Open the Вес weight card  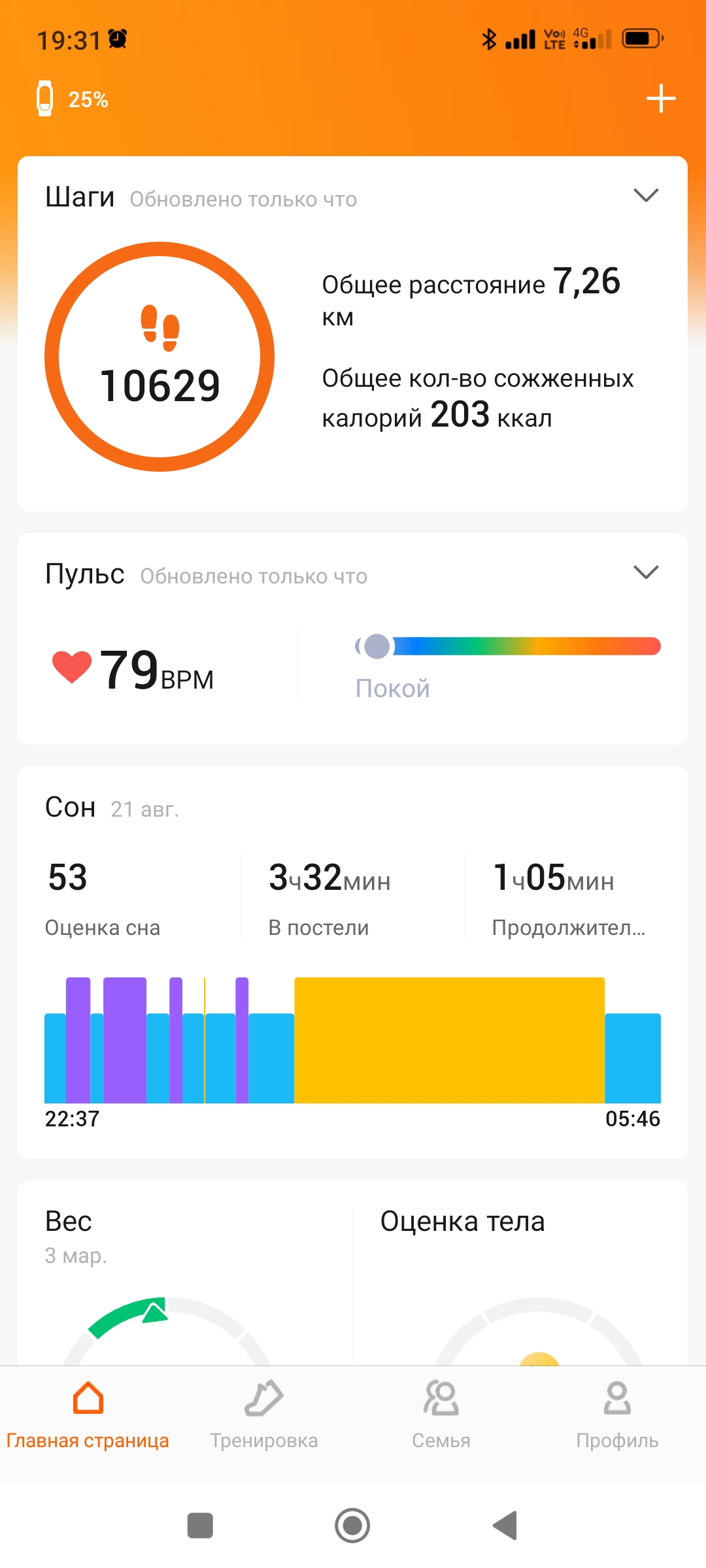click(185, 1274)
